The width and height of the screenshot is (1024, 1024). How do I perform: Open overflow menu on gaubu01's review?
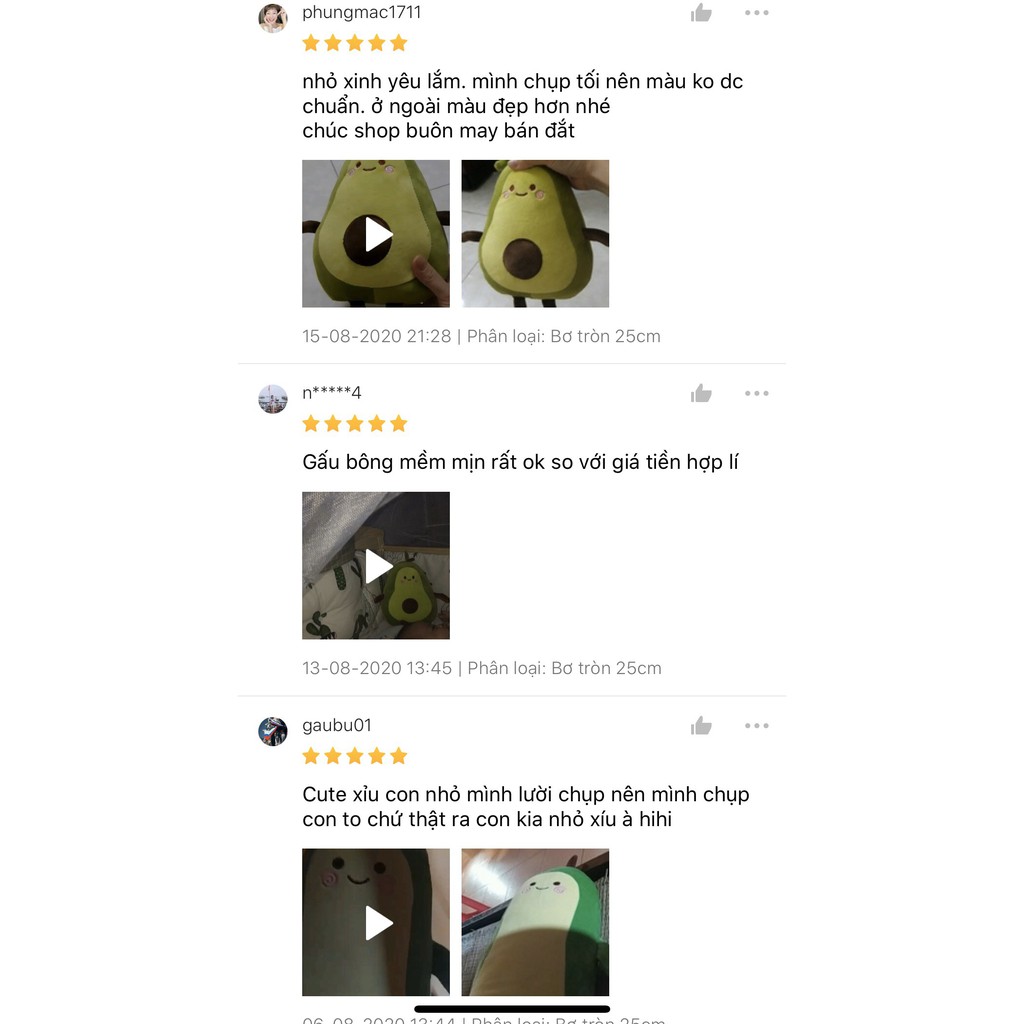click(756, 726)
